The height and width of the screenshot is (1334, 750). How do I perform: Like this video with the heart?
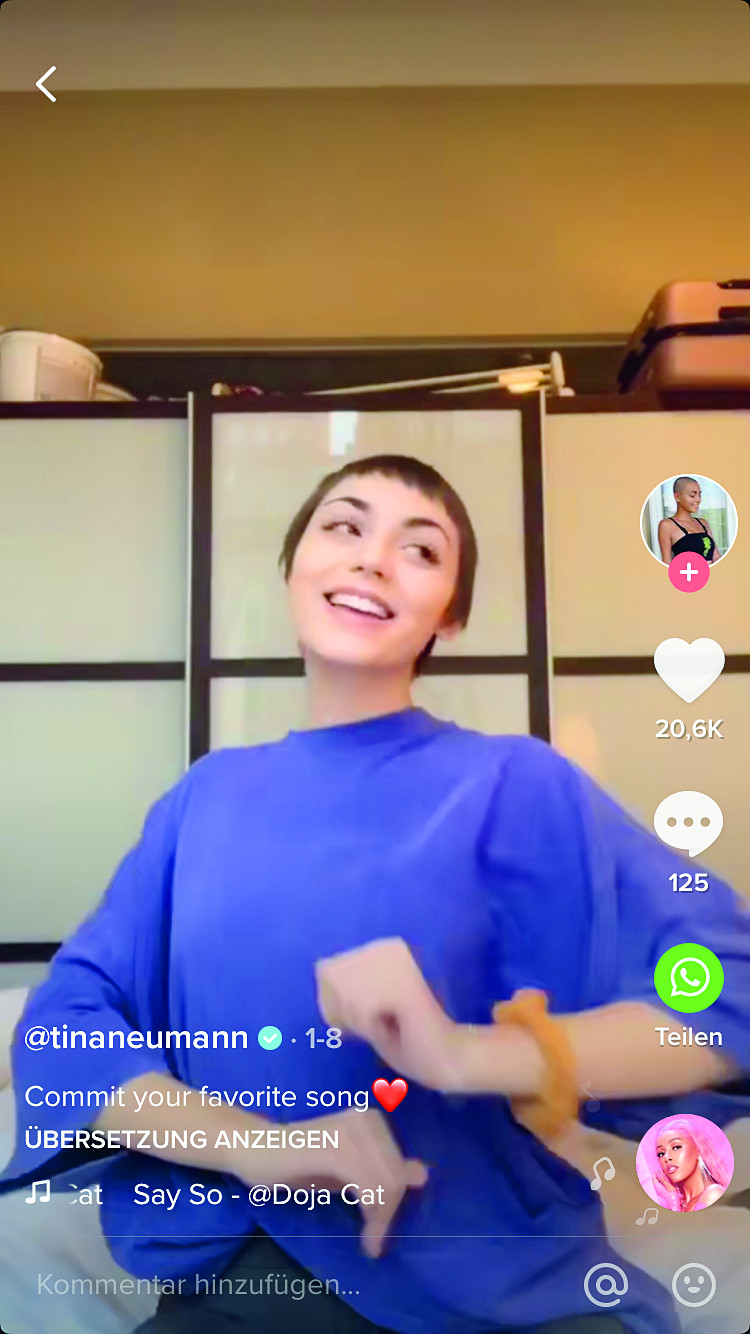[689, 670]
